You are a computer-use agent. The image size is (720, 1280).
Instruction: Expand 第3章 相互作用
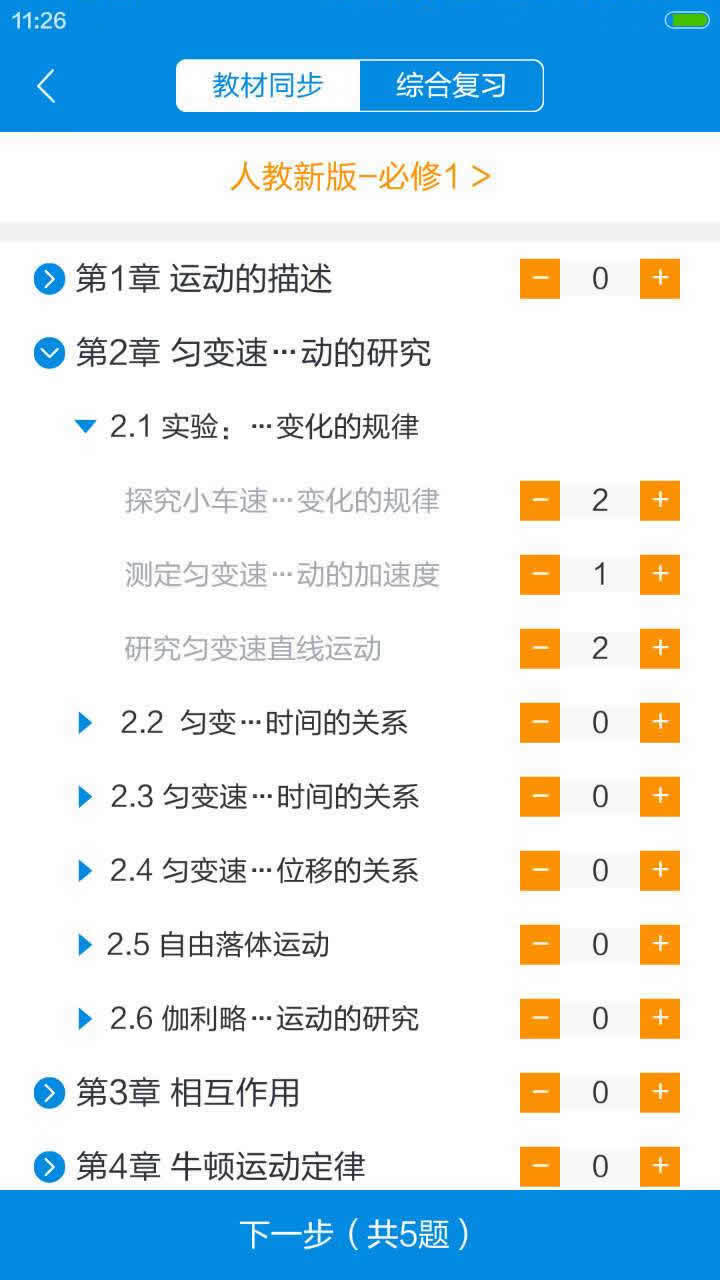pyautogui.click(x=49, y=1093)
